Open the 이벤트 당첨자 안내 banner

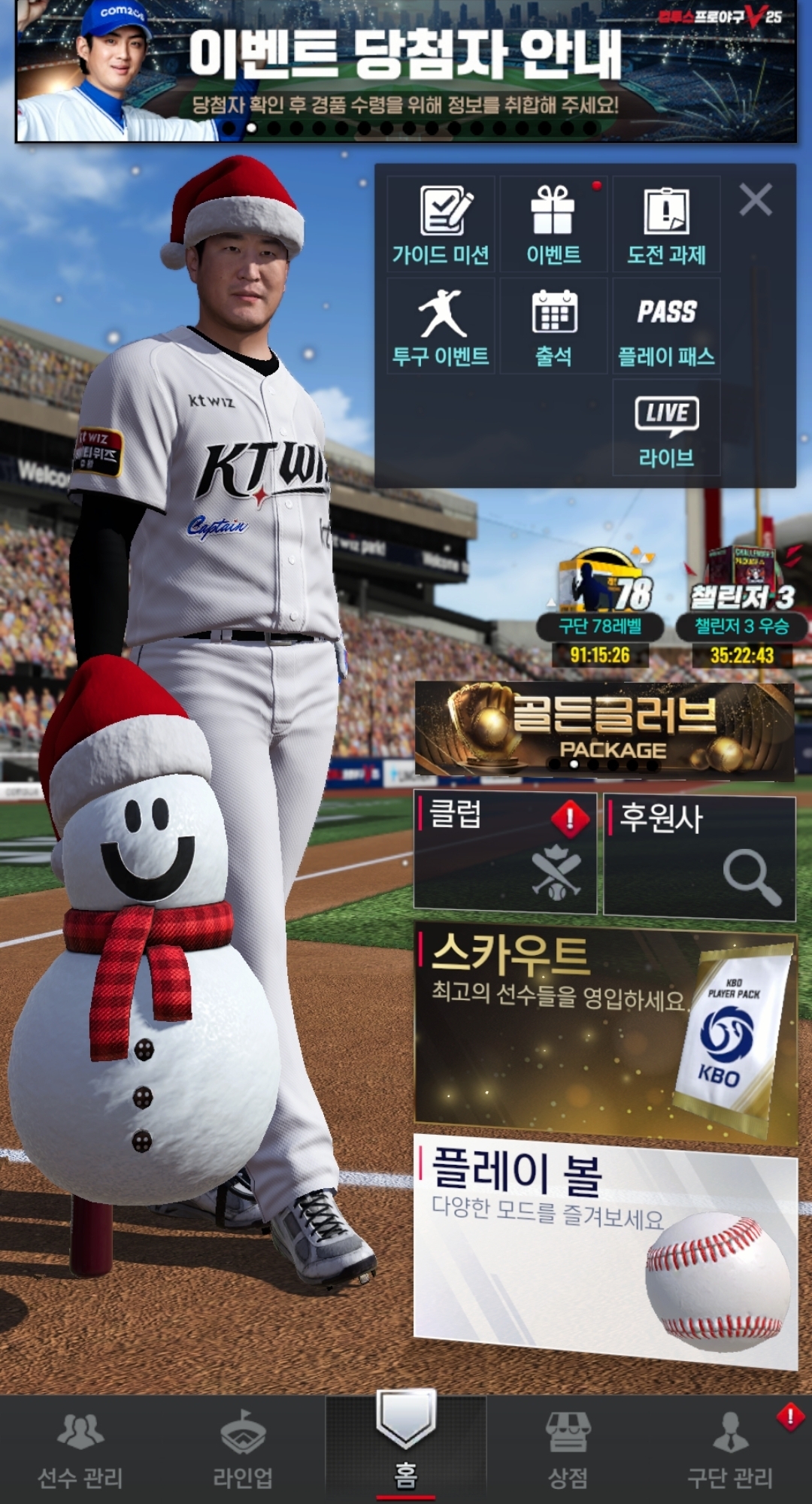tap(406, 71)
